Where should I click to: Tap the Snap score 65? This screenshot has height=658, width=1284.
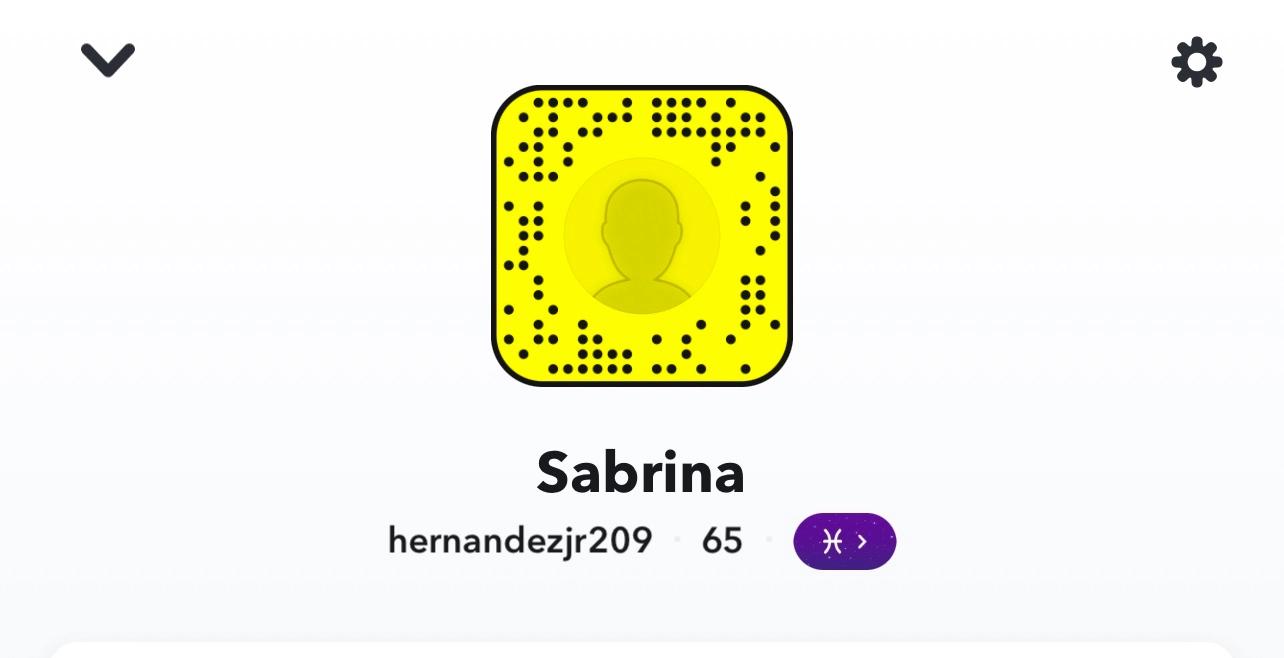[x=722, y=541]
